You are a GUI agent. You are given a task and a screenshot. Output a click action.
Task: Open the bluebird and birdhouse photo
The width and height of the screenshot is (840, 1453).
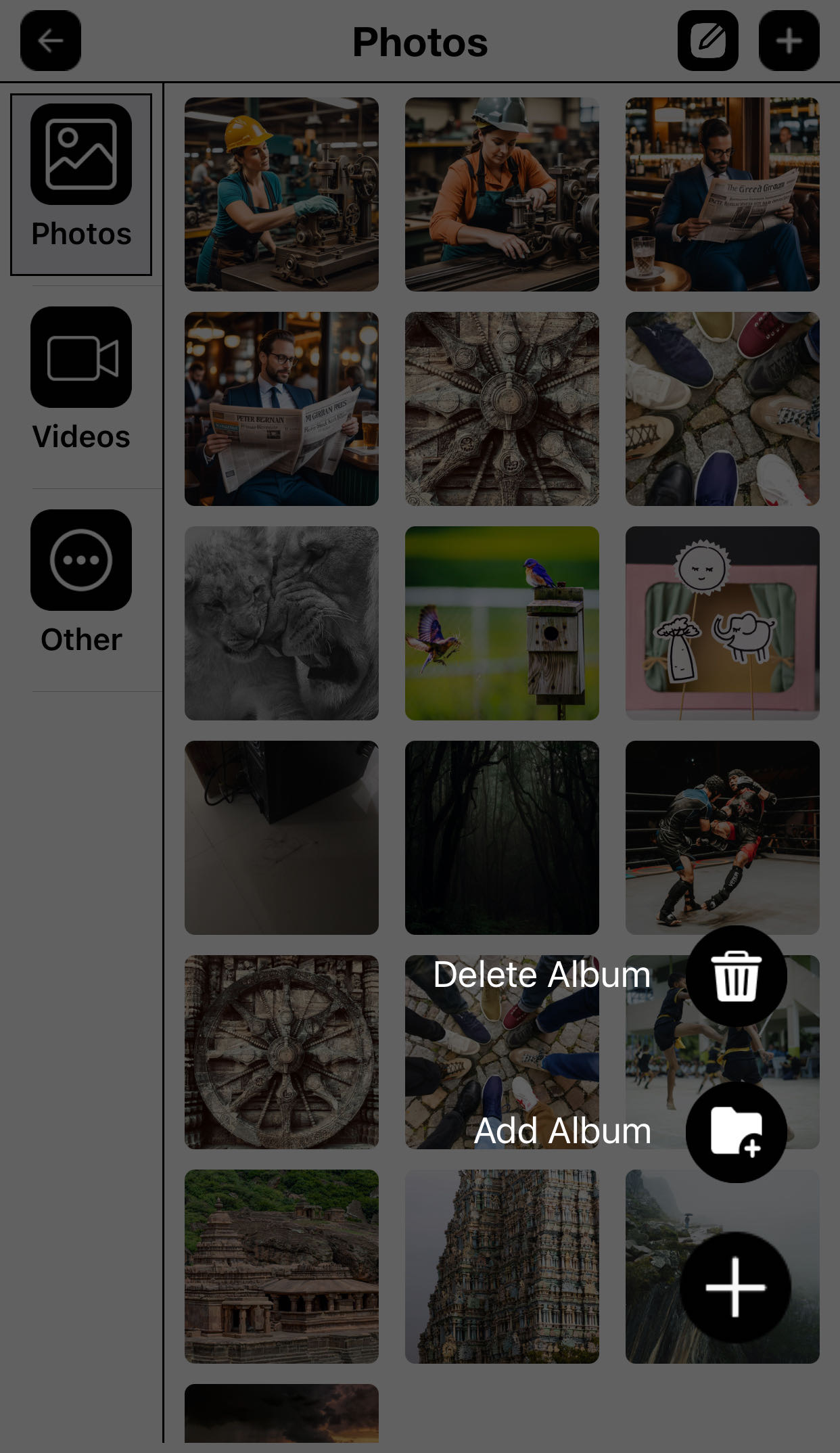(x=502, y=623)
